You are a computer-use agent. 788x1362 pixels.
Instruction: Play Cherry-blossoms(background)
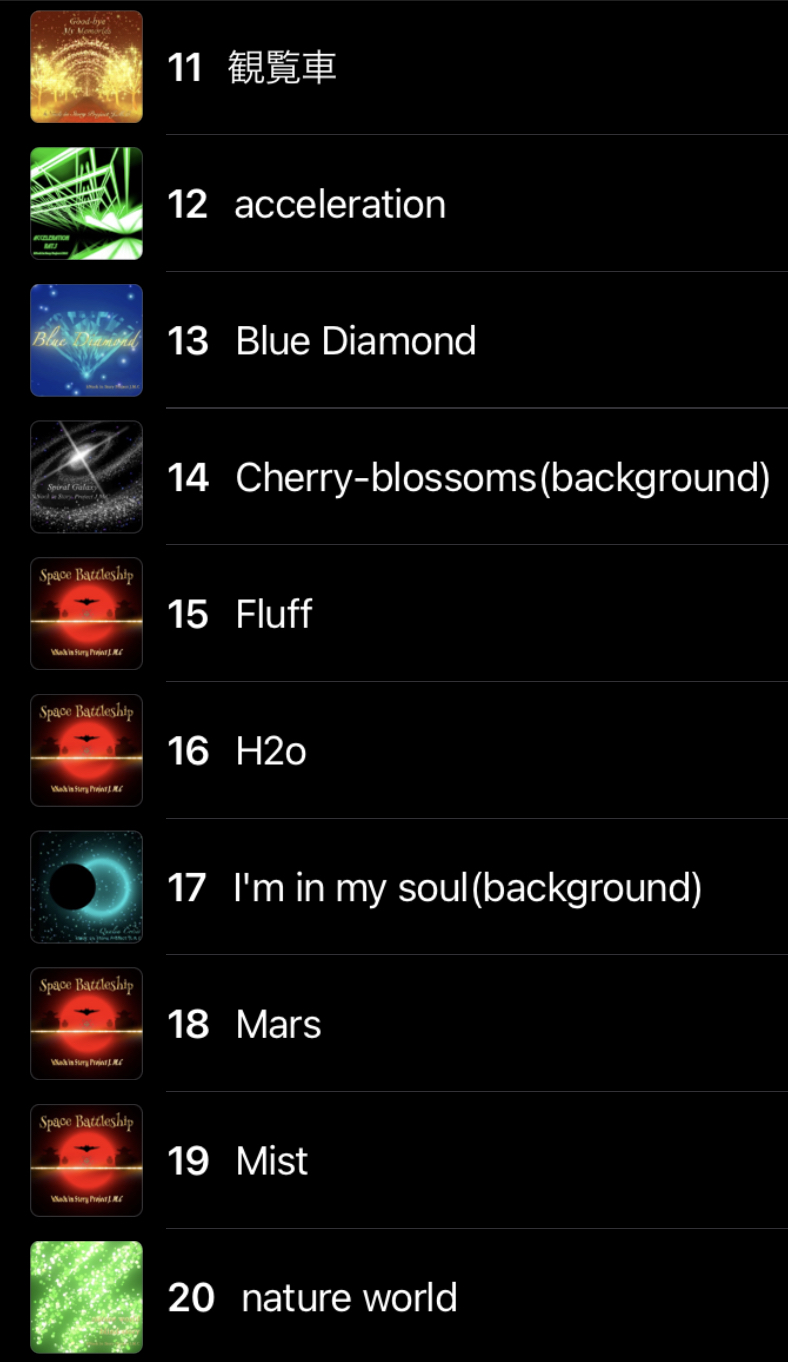(394, 477)
